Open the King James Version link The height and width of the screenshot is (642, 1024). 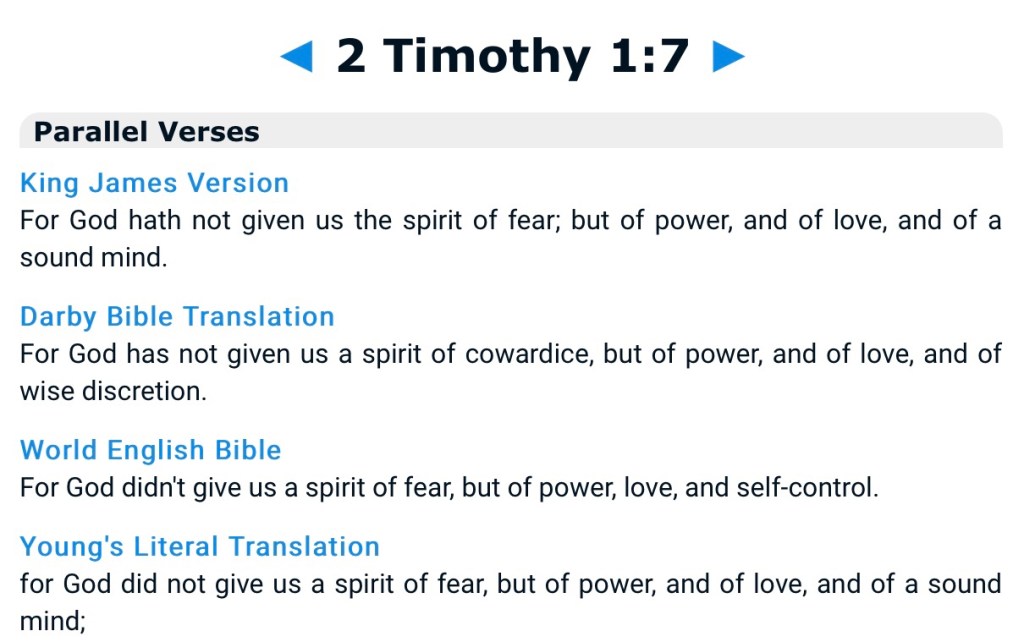coord(154,183)
